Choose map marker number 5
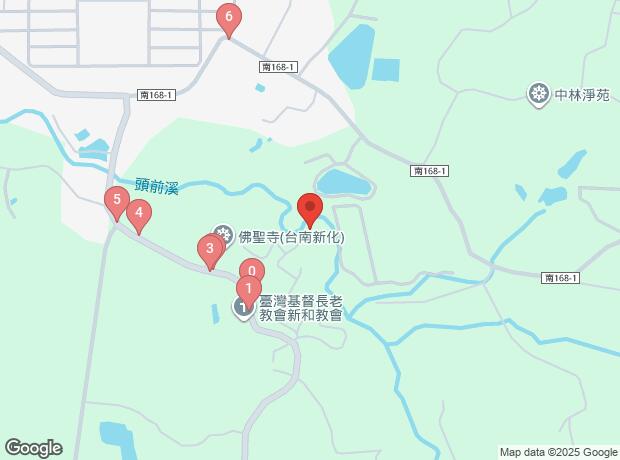Screen dimensions: 620x460 pos(117,201)
